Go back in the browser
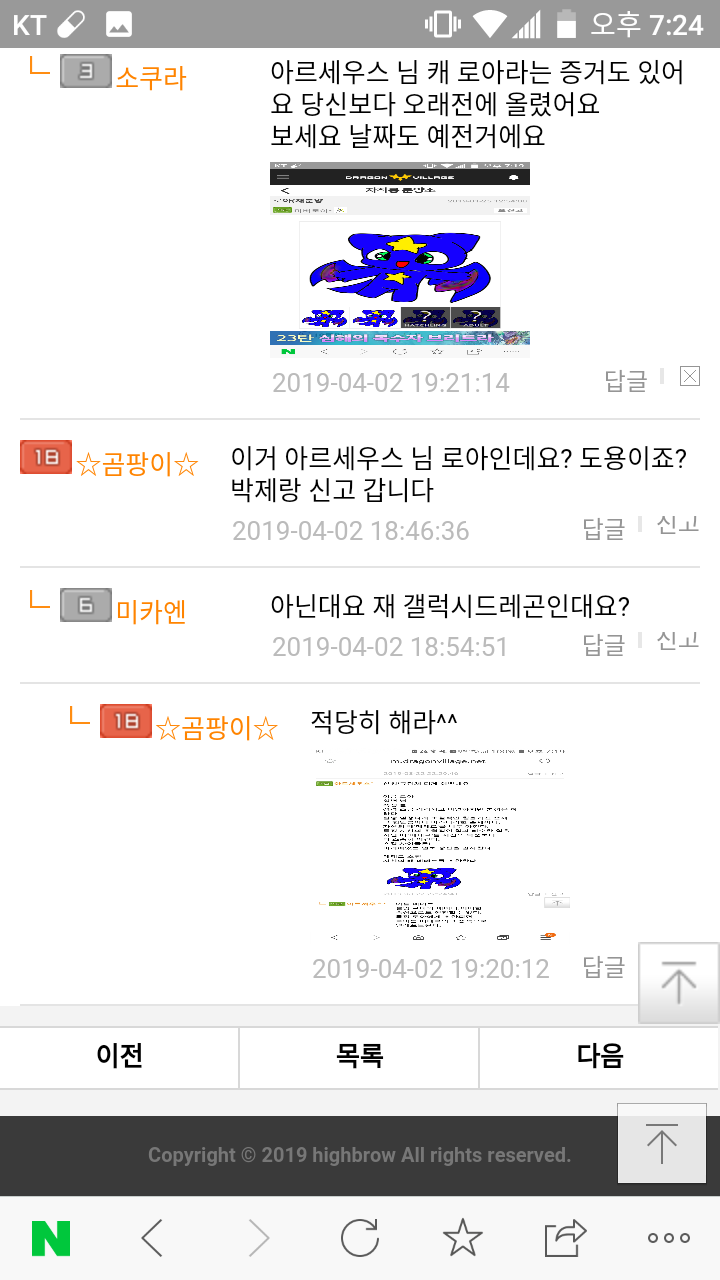The height and width of the screenshot is (1280, 720). pyautogui.click(x=152, y=1239)
